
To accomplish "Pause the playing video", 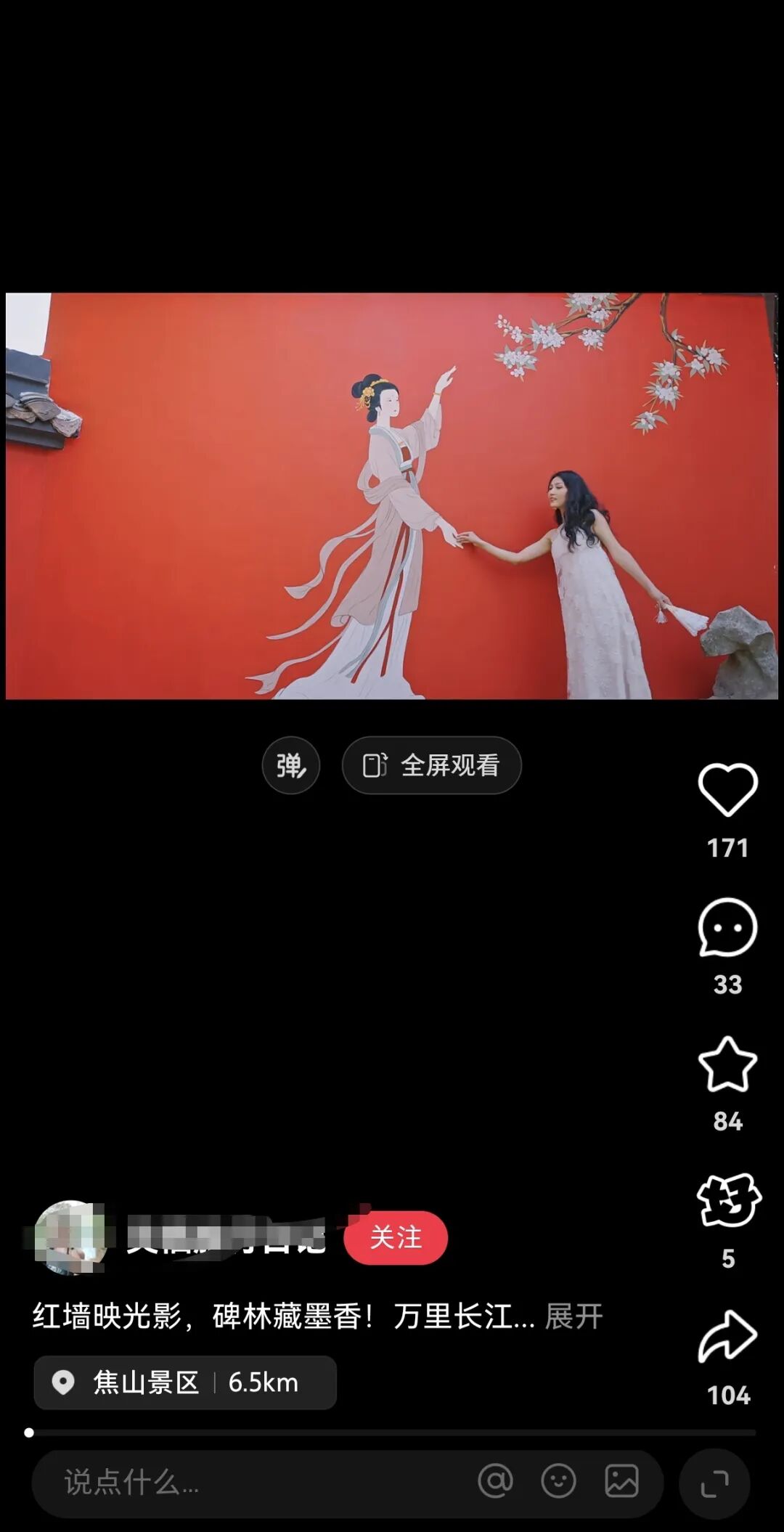I will (x=392, y=496).
